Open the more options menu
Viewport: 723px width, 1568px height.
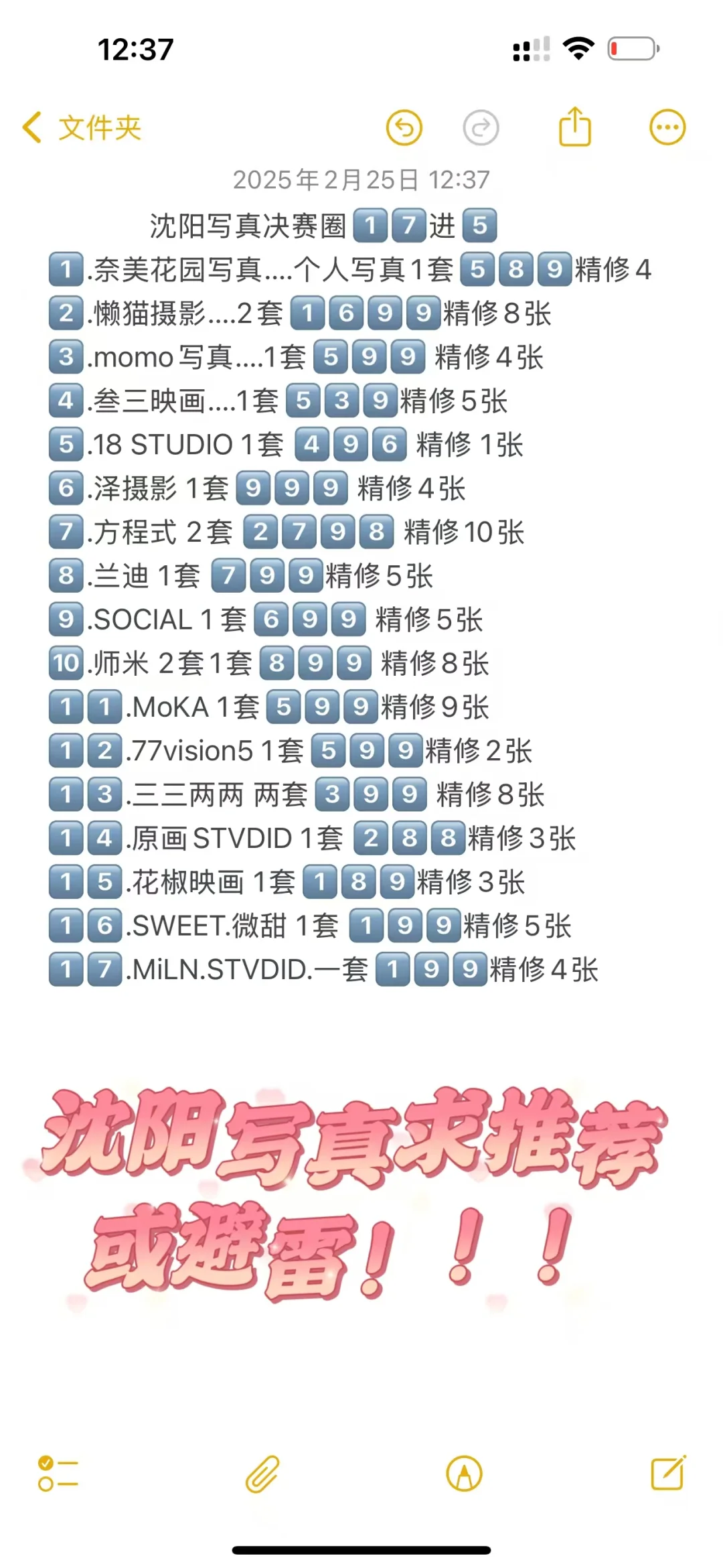tap(667, 127)
